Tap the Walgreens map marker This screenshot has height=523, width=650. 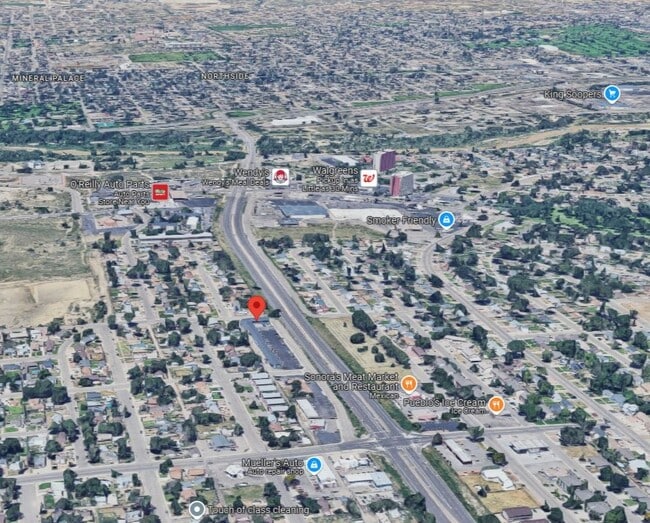pyautogui.click(x=369, y=178)
